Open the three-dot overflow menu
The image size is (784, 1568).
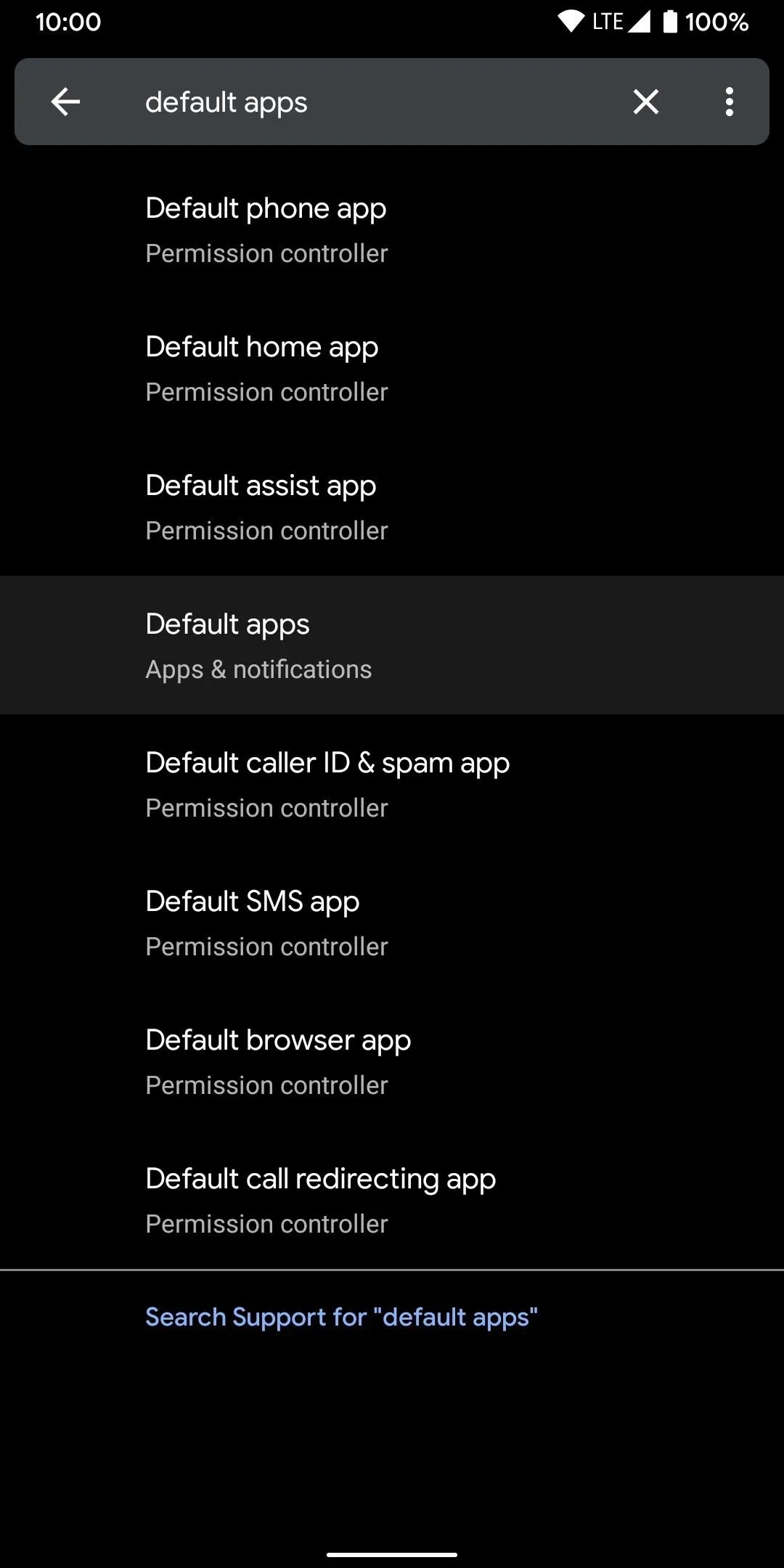pyautogui.click(x=730, y=102)
